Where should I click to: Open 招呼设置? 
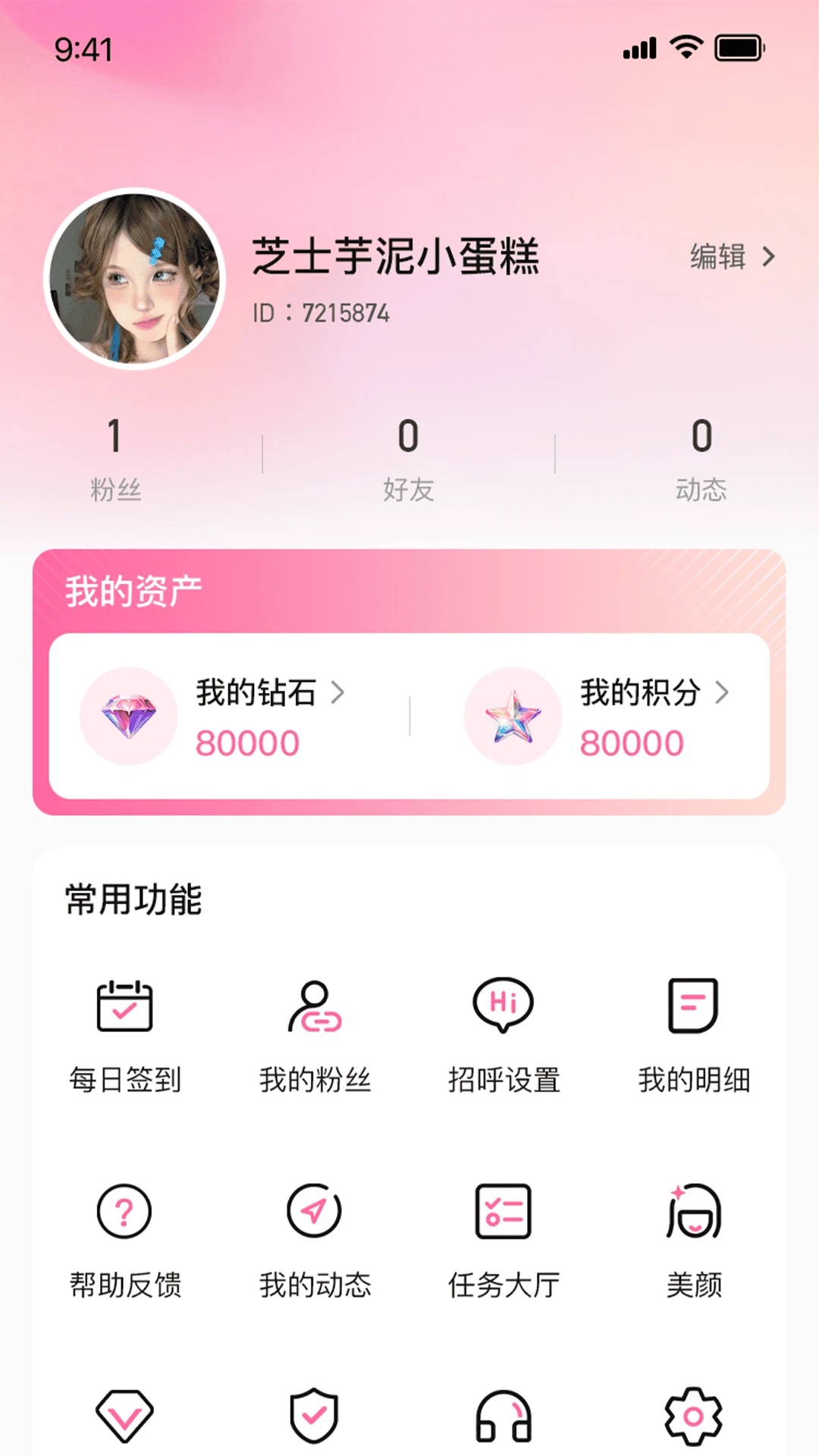[x=504, y=1037]
